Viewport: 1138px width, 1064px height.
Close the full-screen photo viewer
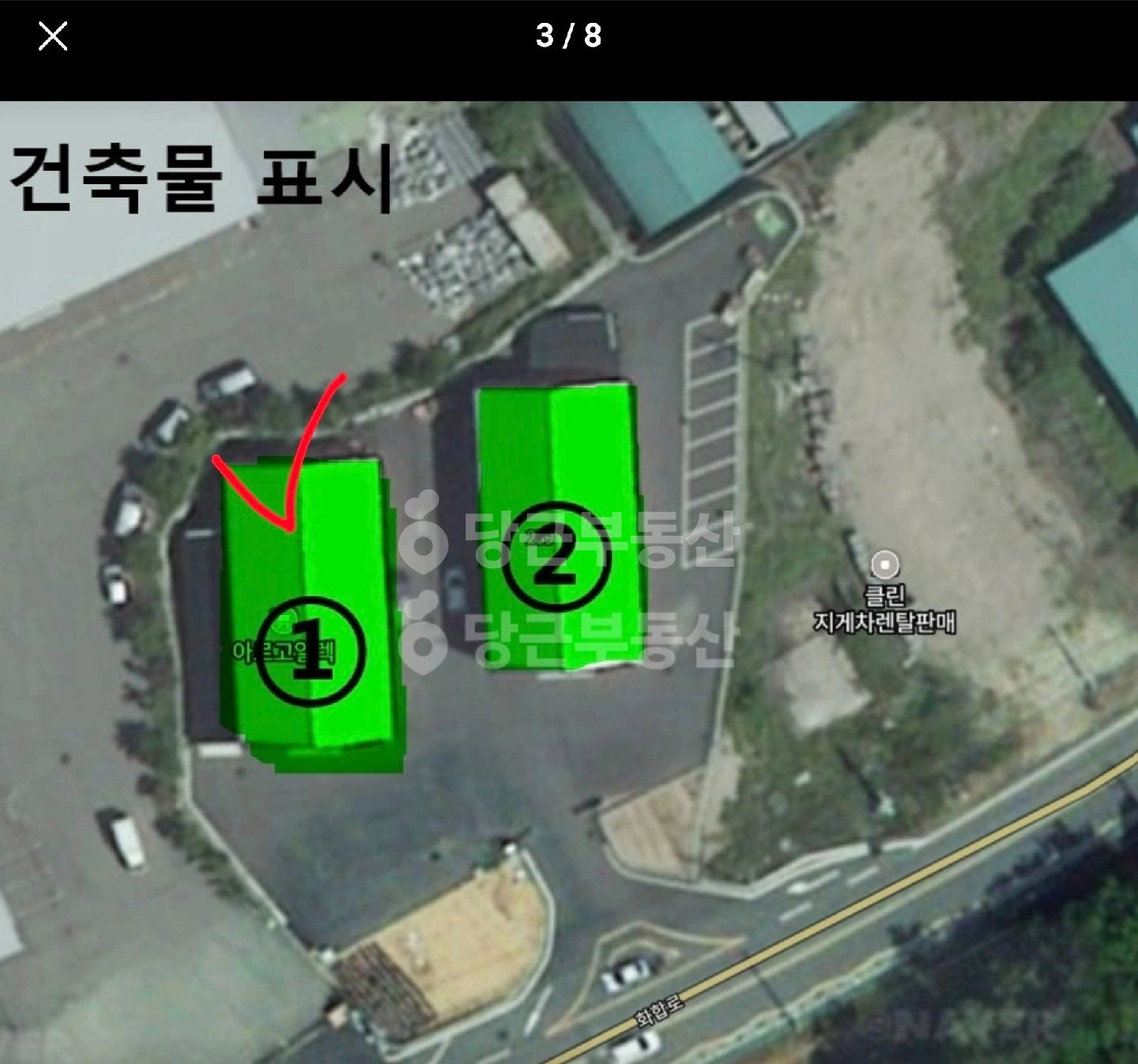pos(53,36)
